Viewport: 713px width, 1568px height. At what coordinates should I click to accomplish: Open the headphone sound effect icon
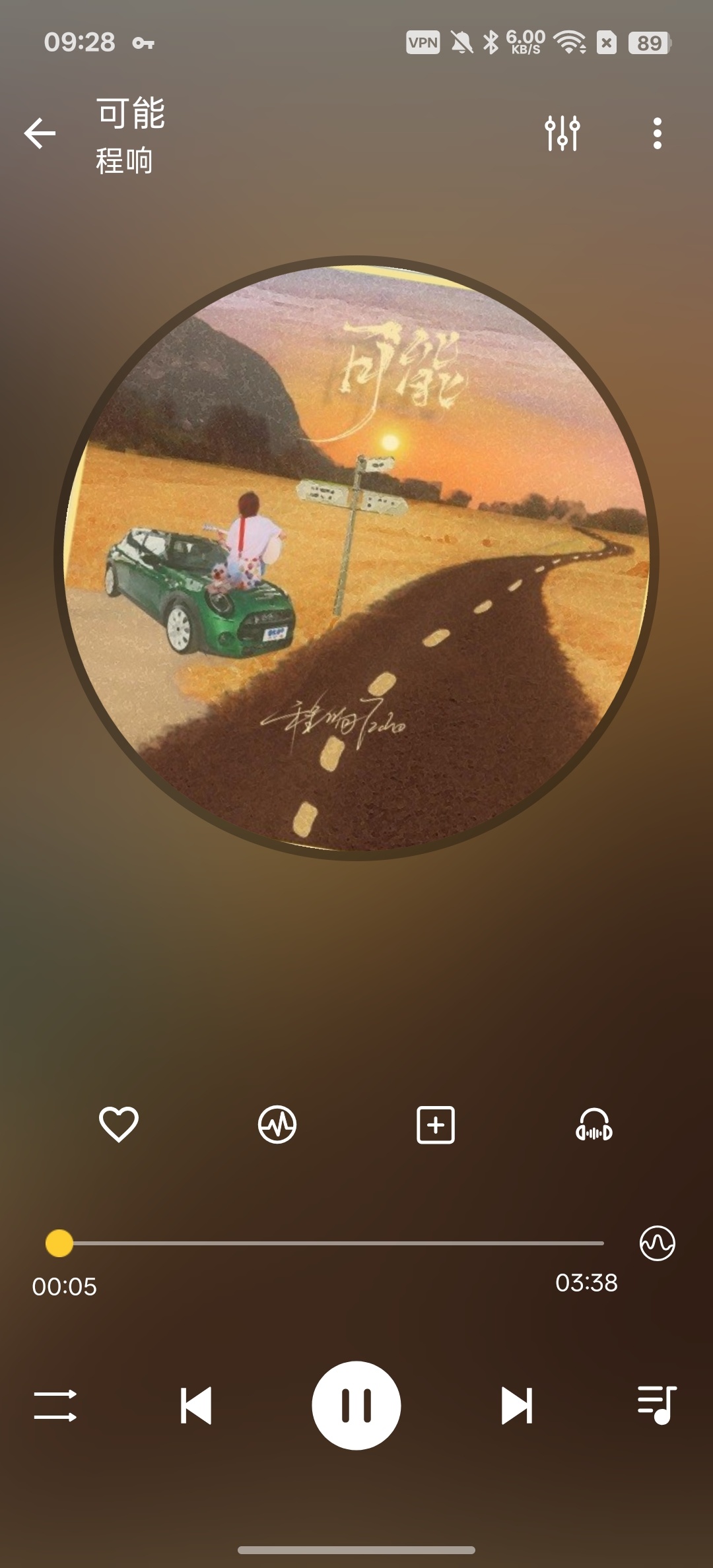[x=594, y=1125]
